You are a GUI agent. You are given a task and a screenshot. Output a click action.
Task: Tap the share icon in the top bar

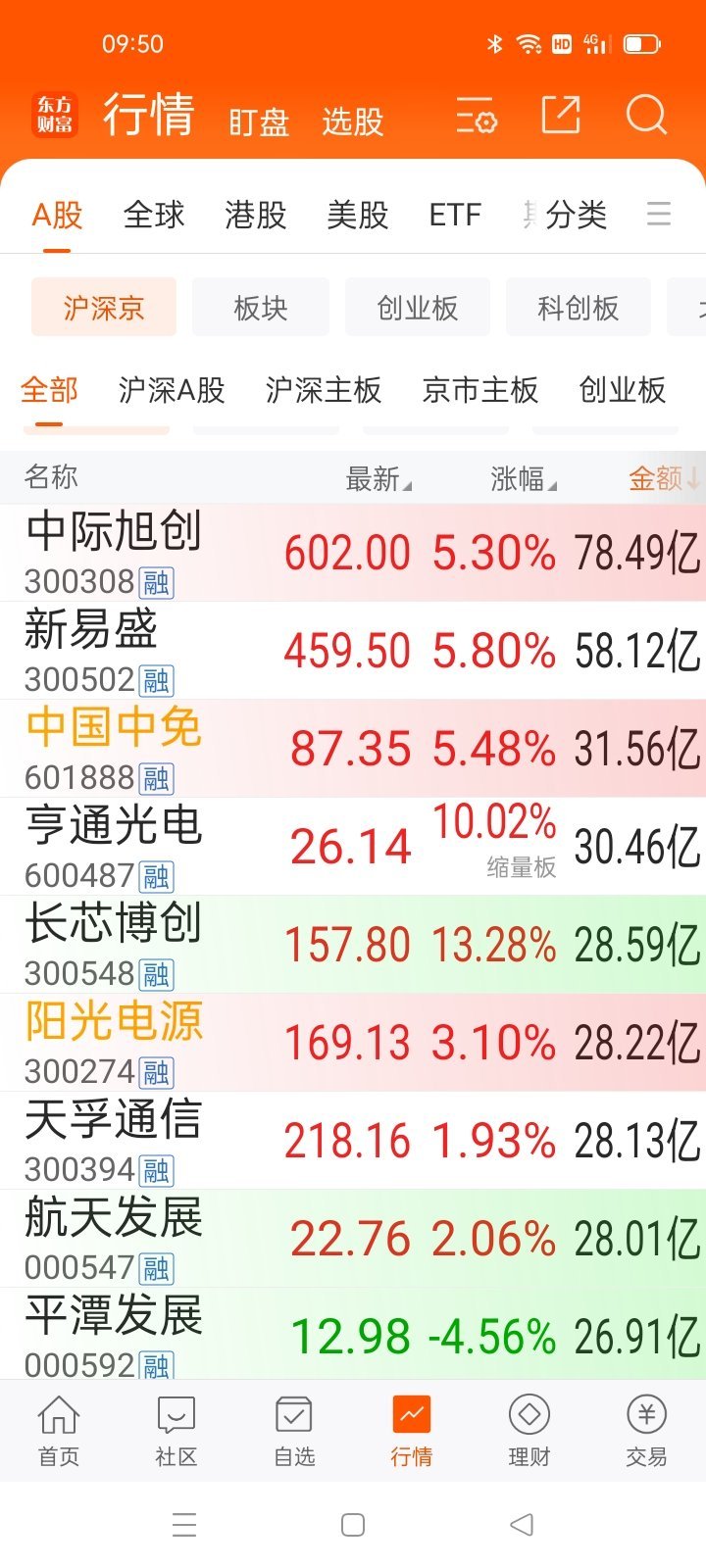560,115
